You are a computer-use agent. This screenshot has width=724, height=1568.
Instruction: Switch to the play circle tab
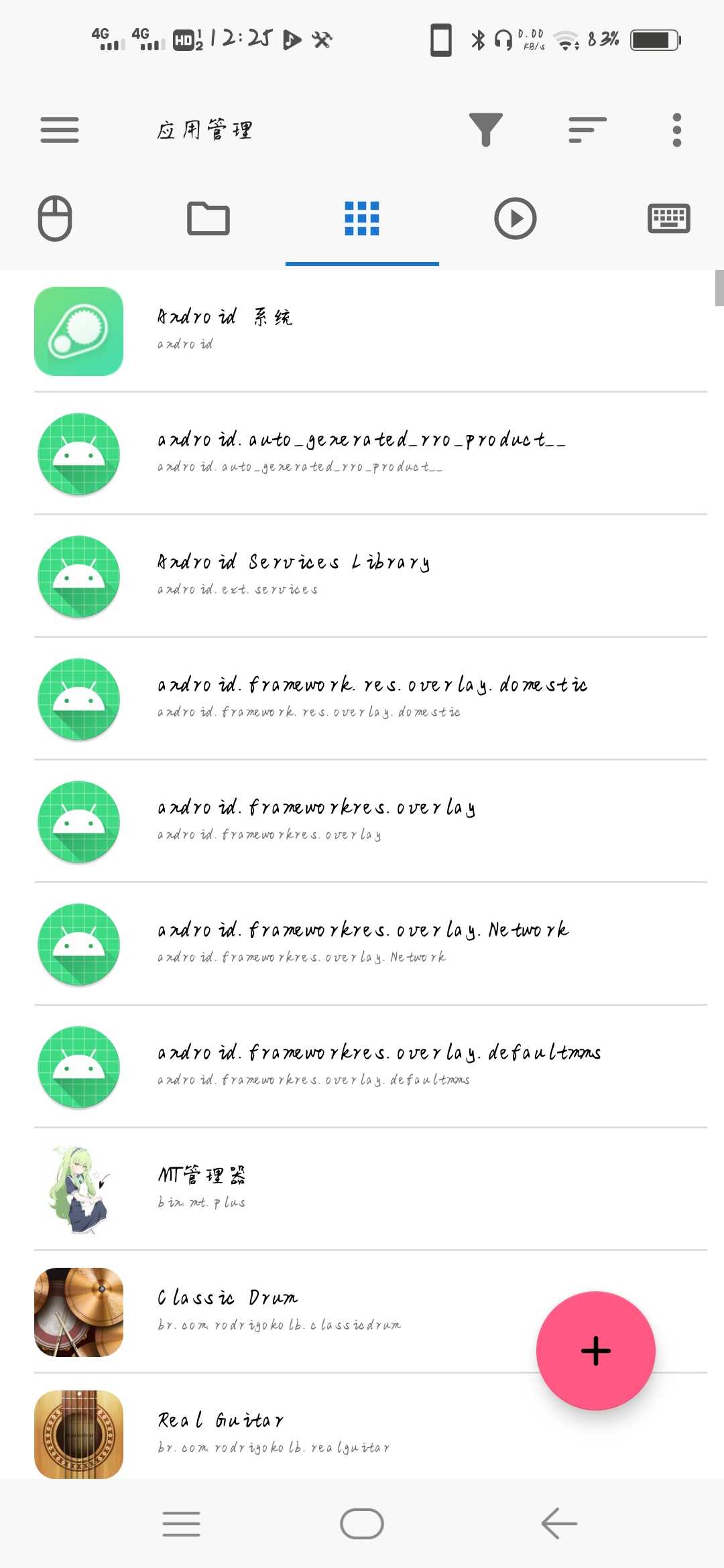click(515, 218)
